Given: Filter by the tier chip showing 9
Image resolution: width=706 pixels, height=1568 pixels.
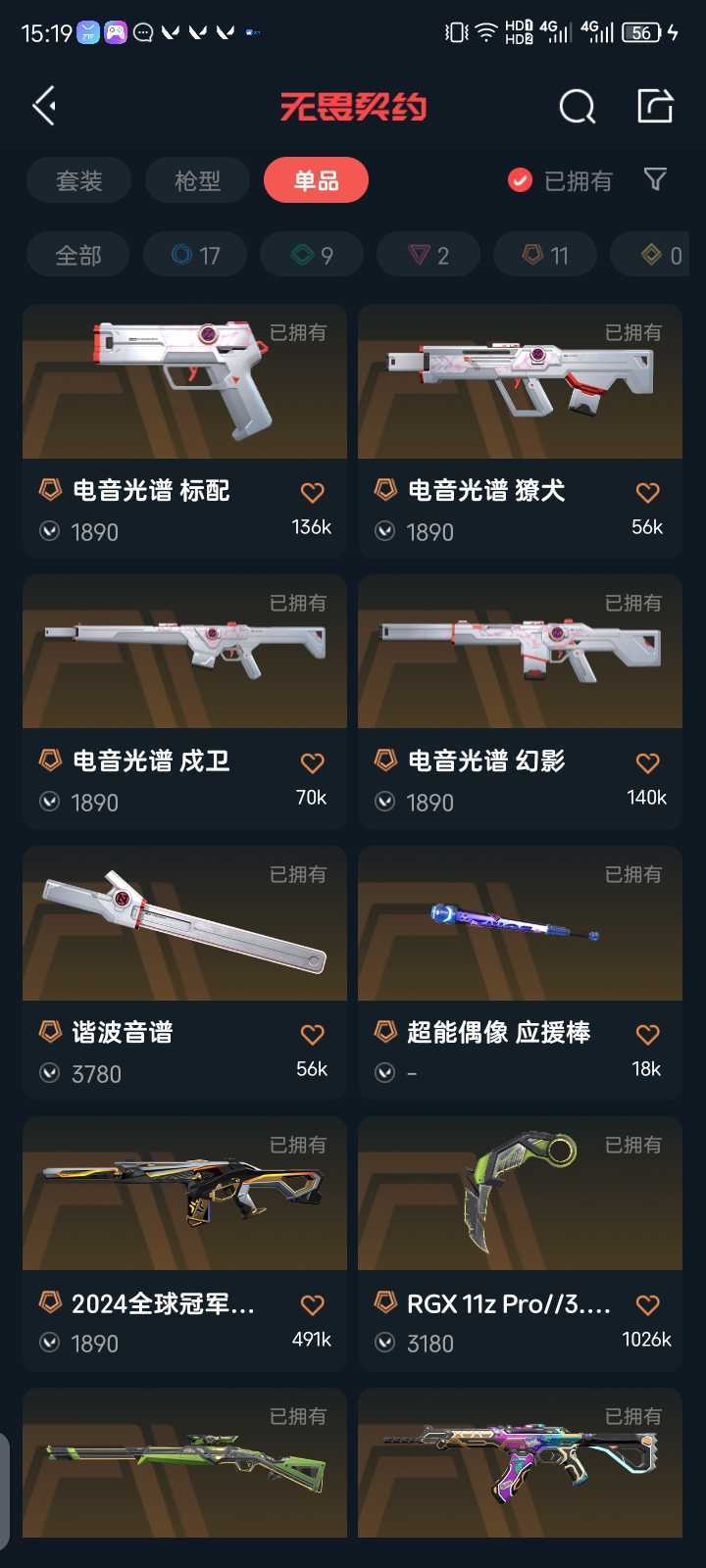Looking at the screenshot, I should tap(312, 256).
